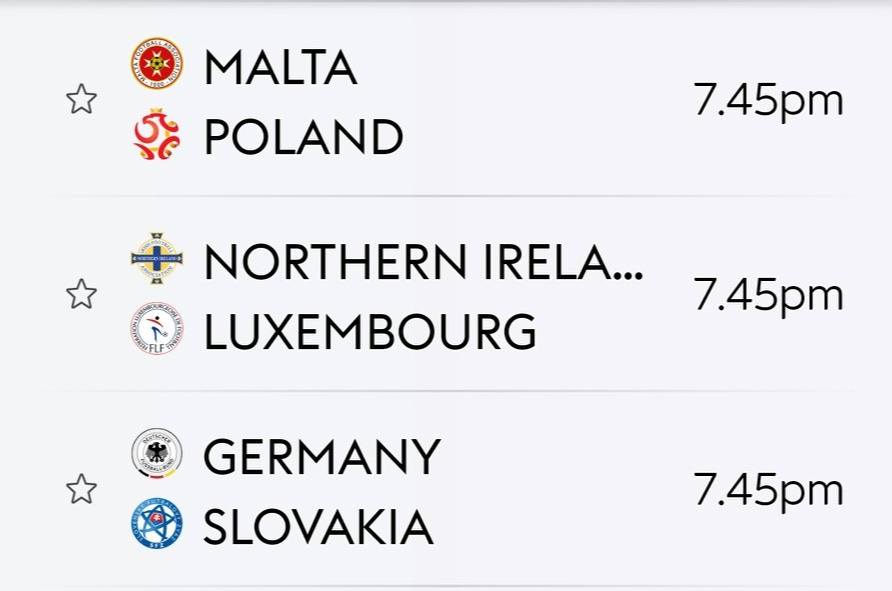
Task: Mark Germany vs Slovakia as favourite
Action: click(81, 490)
